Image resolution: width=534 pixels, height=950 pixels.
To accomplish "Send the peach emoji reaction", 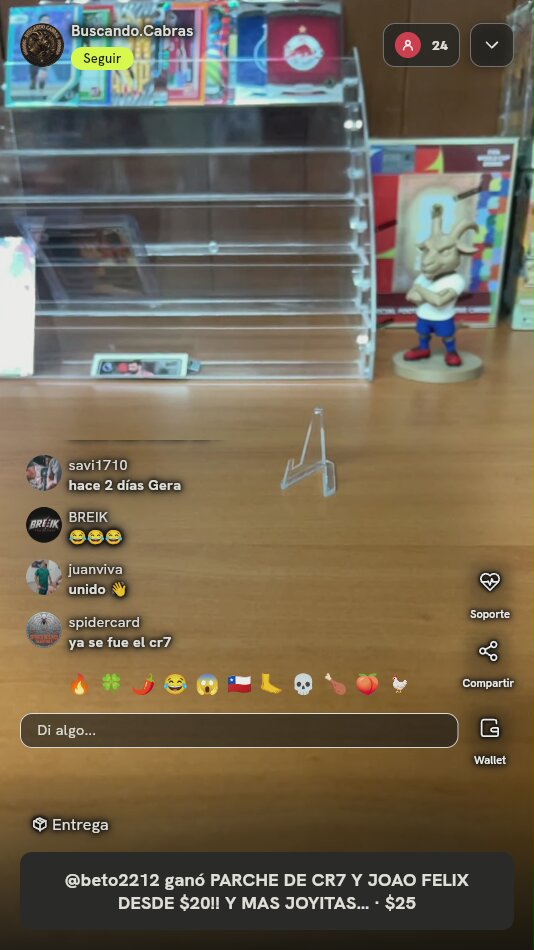I will [x=367, y=684].
